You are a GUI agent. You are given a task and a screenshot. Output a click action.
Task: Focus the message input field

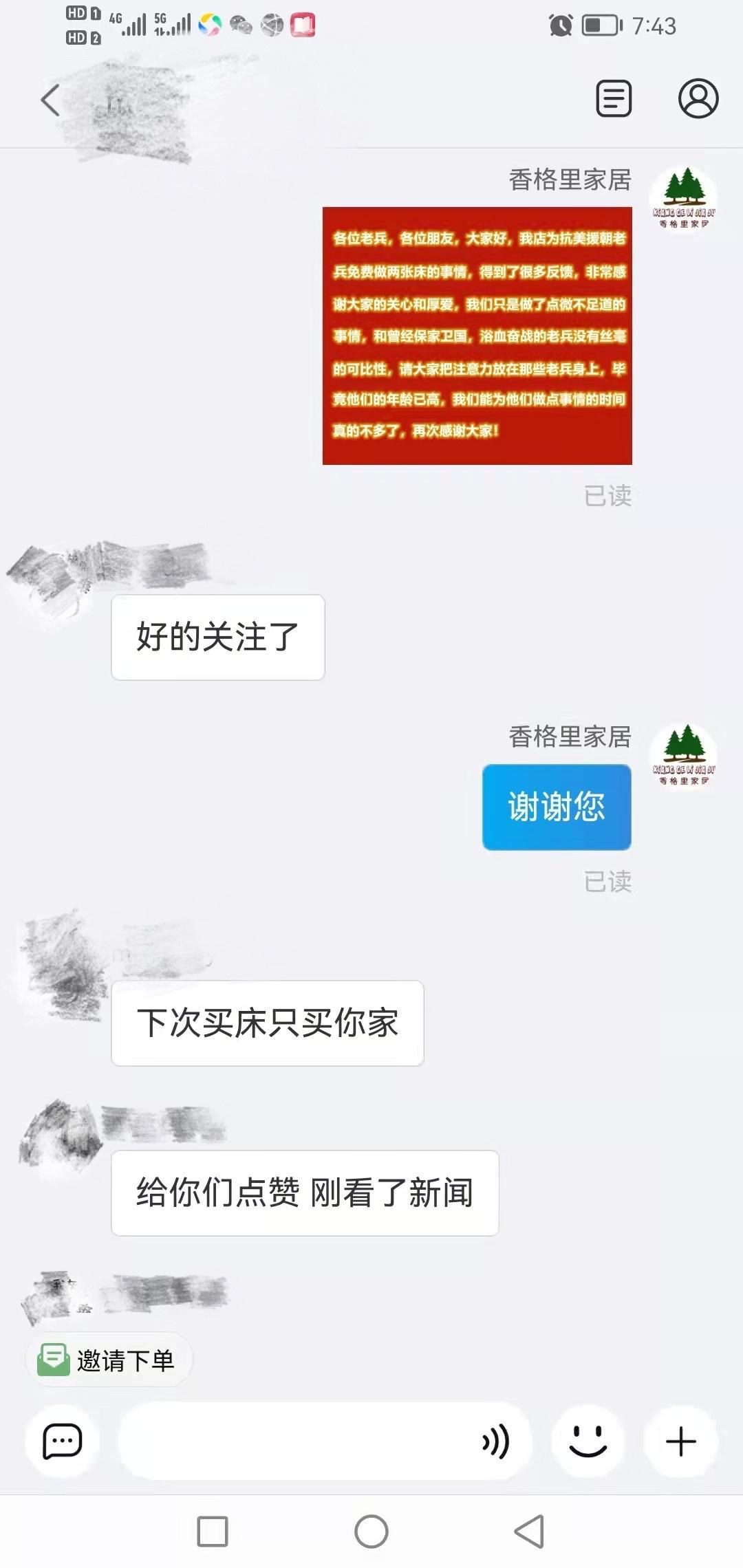point(296,1441)
